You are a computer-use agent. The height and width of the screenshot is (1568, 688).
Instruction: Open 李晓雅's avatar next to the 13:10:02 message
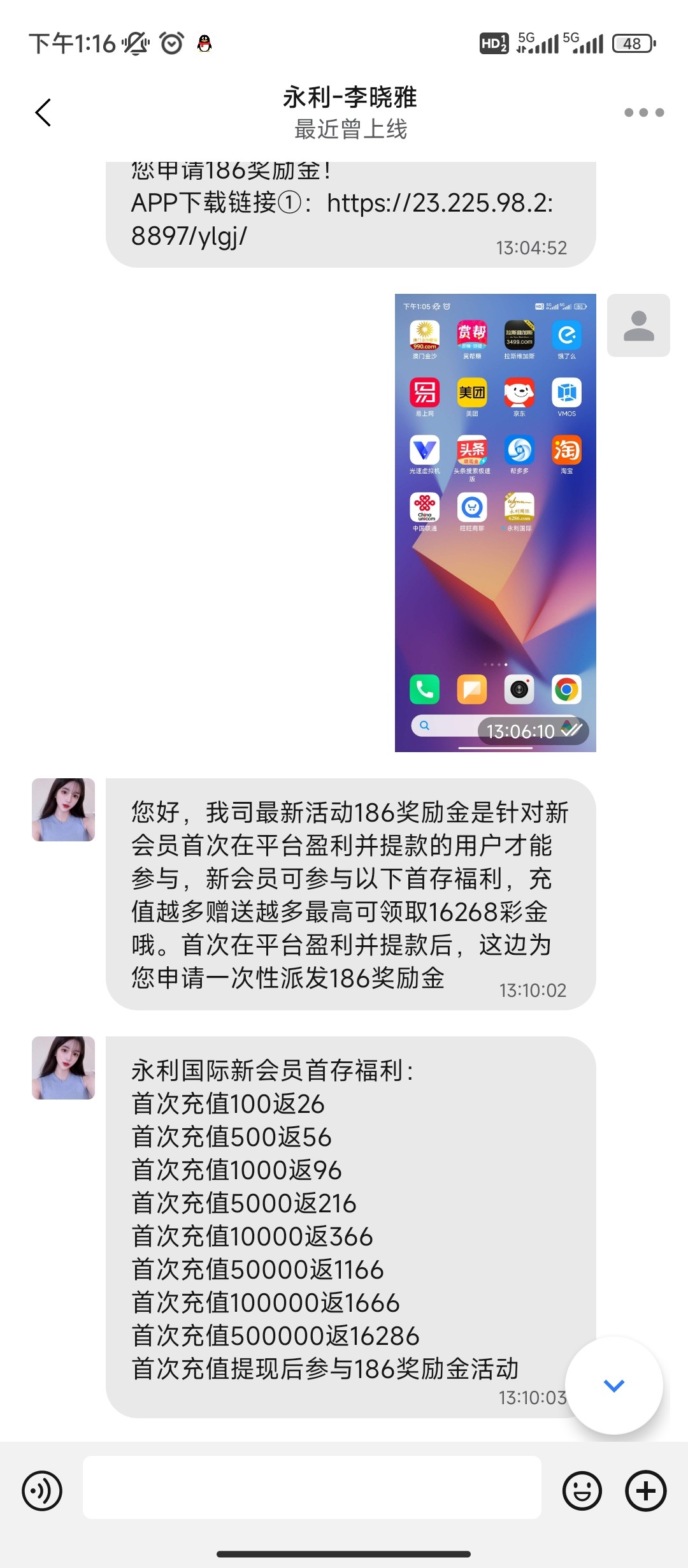63,809
